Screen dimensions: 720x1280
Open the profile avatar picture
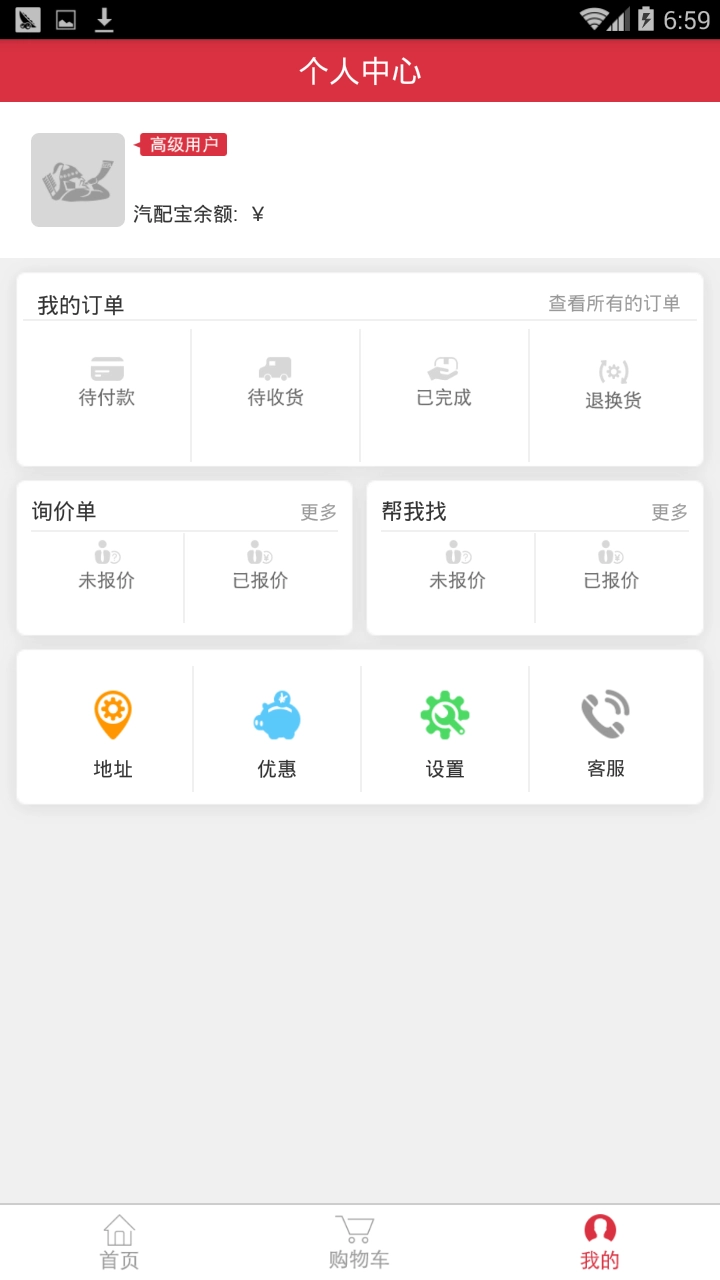77,180
